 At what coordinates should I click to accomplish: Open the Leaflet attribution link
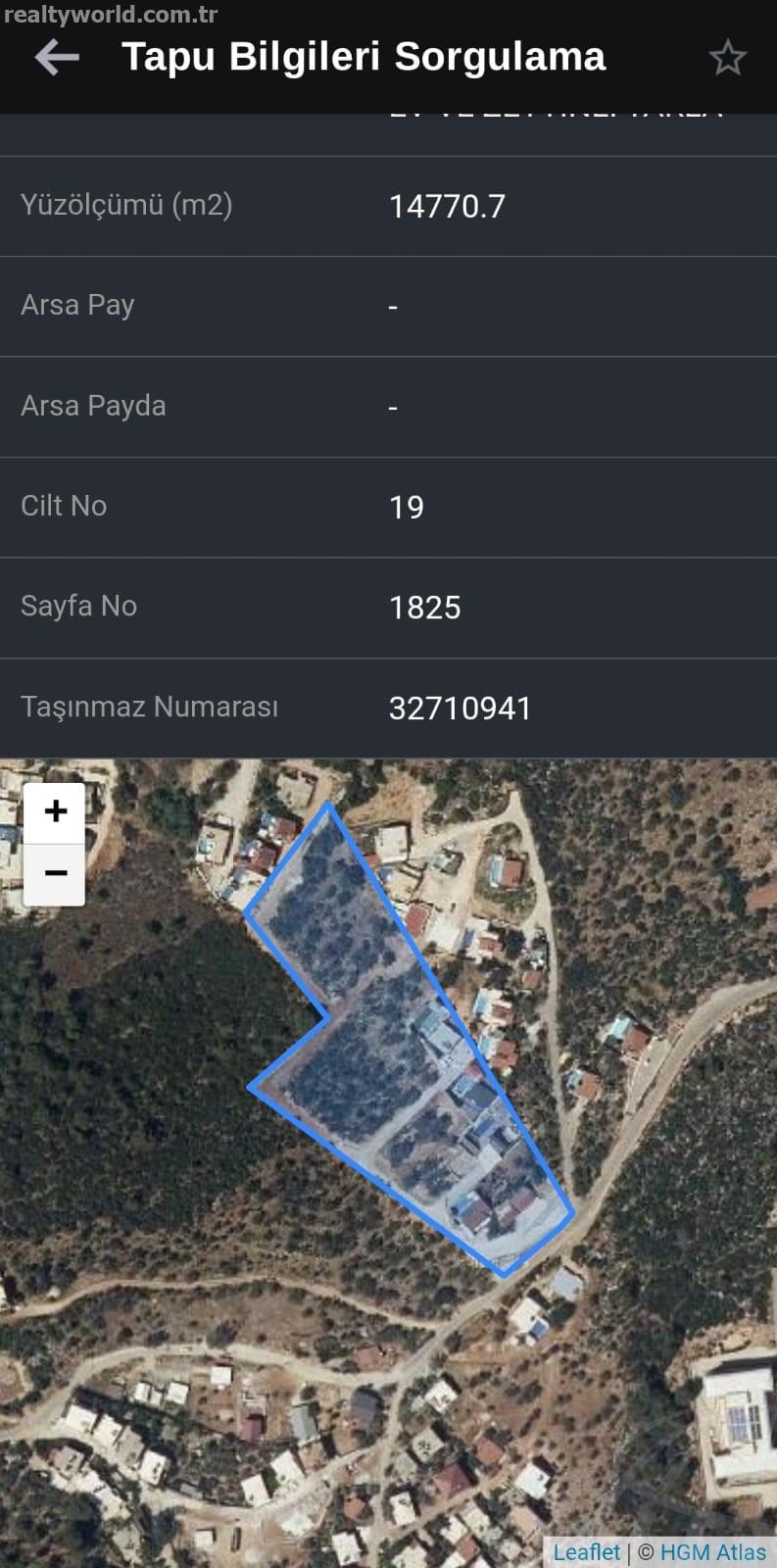click(586, 1551)
